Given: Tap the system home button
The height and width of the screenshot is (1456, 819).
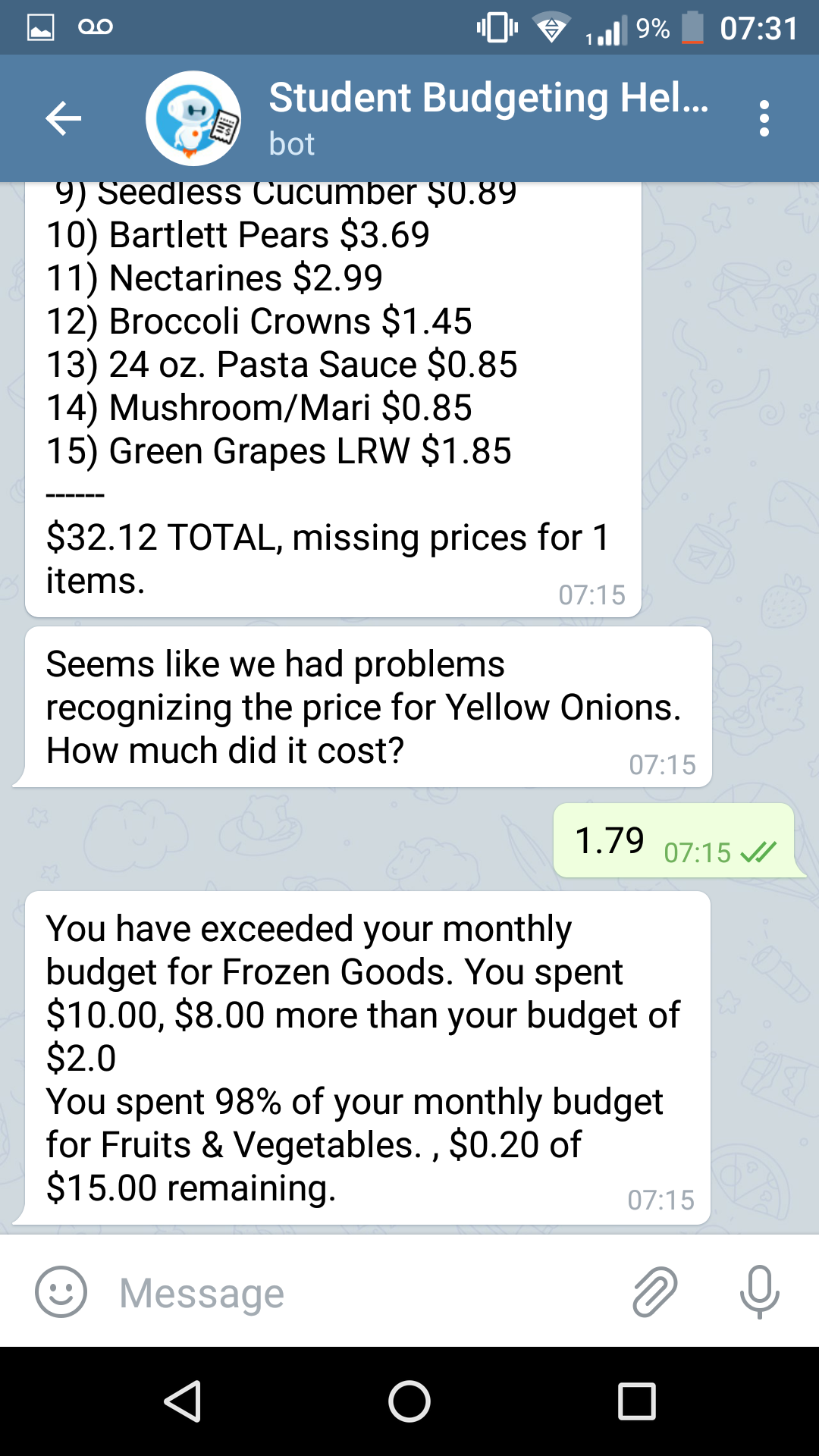Looking at the screenshot, I should [409, 1401].
